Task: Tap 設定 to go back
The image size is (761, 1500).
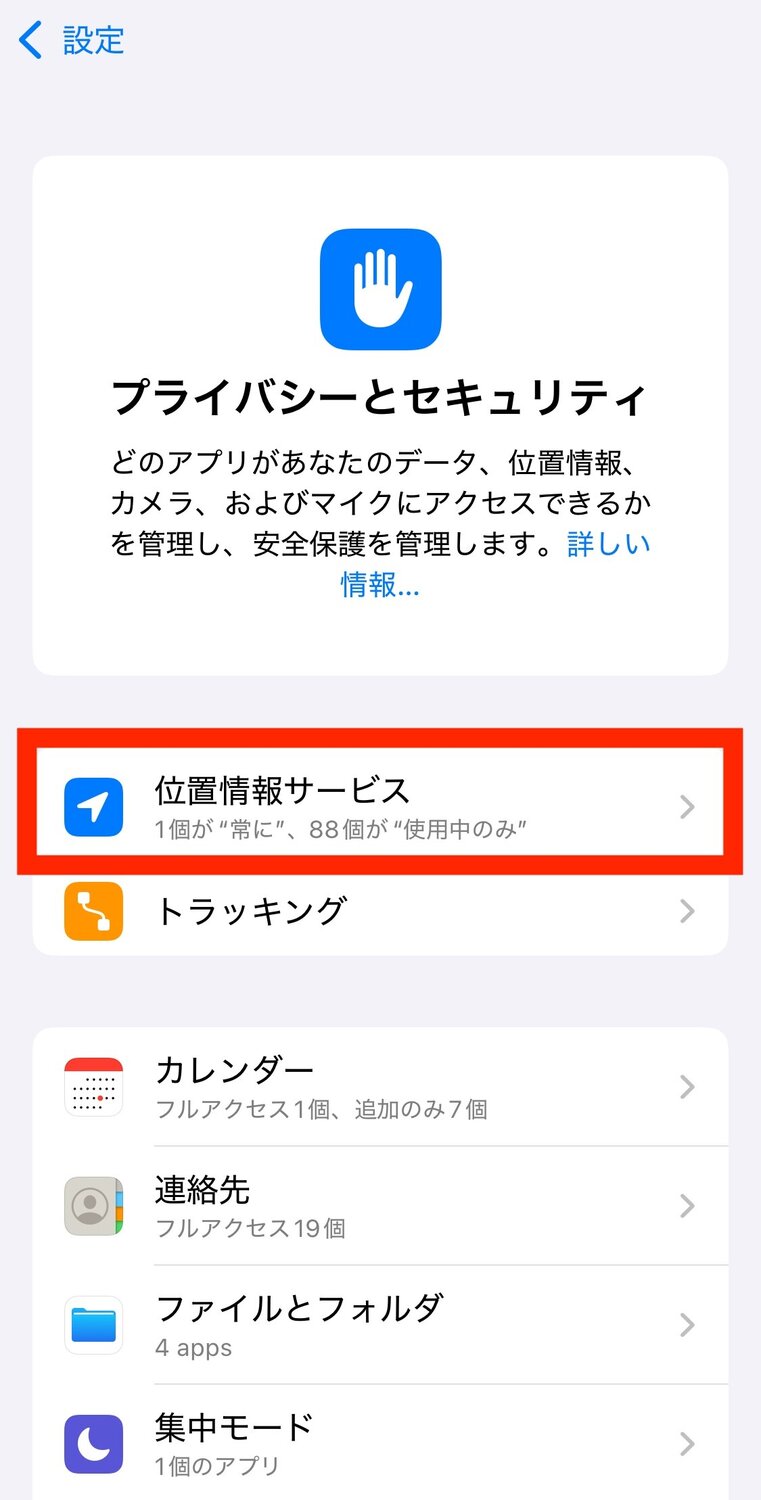Action: tap(90, 40)
